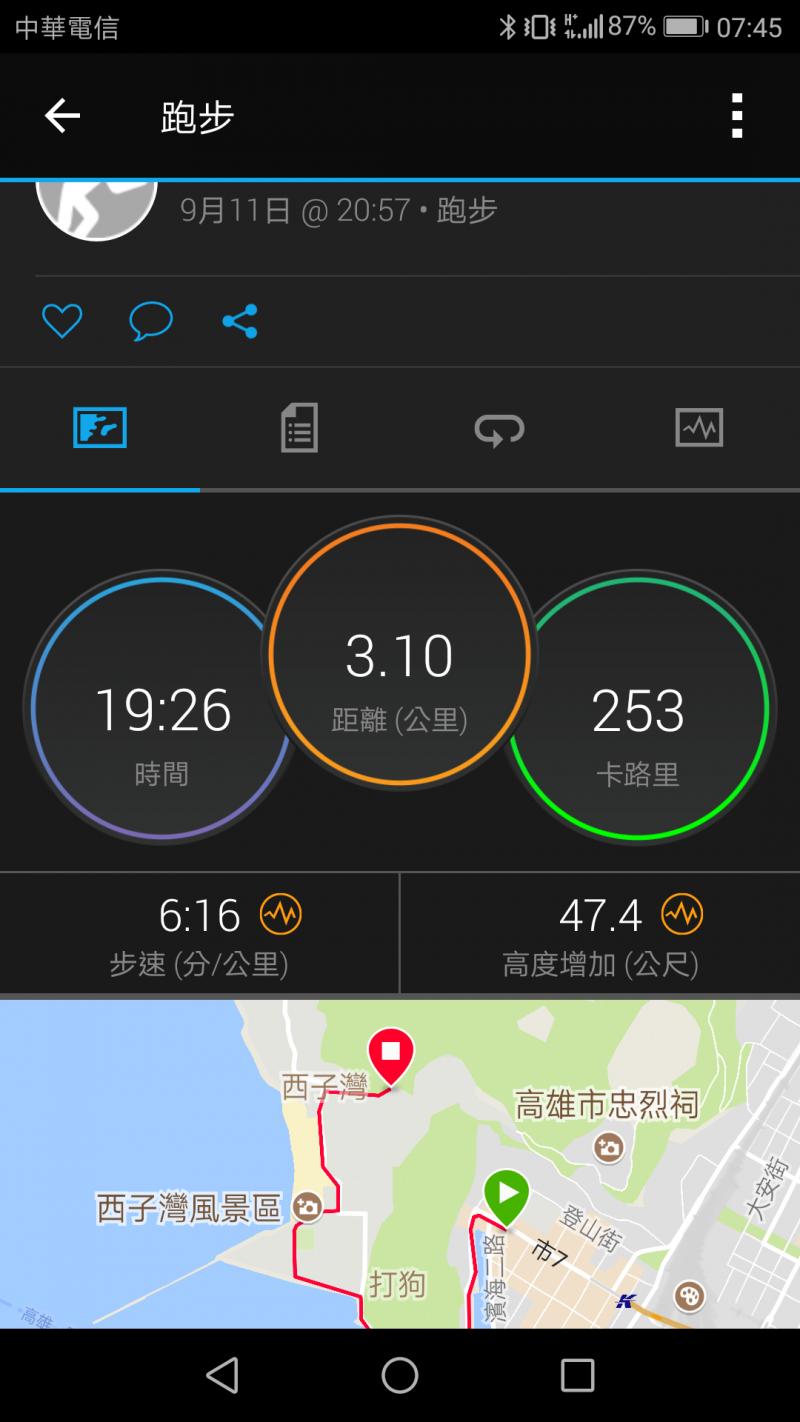Select the overview summary tab
Image resolution: width=800 pixels, height=1422 pixels.
[x=100, y=428]
